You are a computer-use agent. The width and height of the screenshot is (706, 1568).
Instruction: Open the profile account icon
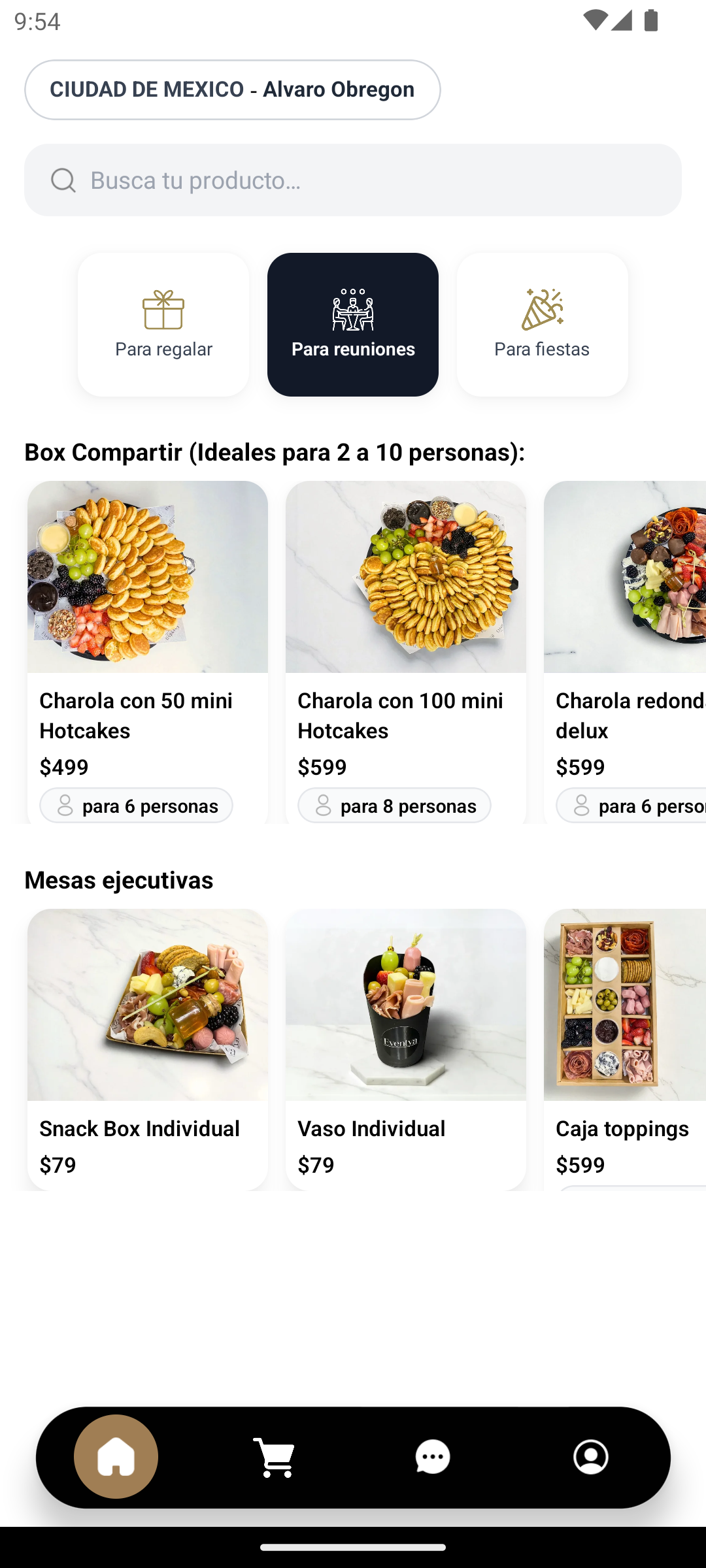590,1457
